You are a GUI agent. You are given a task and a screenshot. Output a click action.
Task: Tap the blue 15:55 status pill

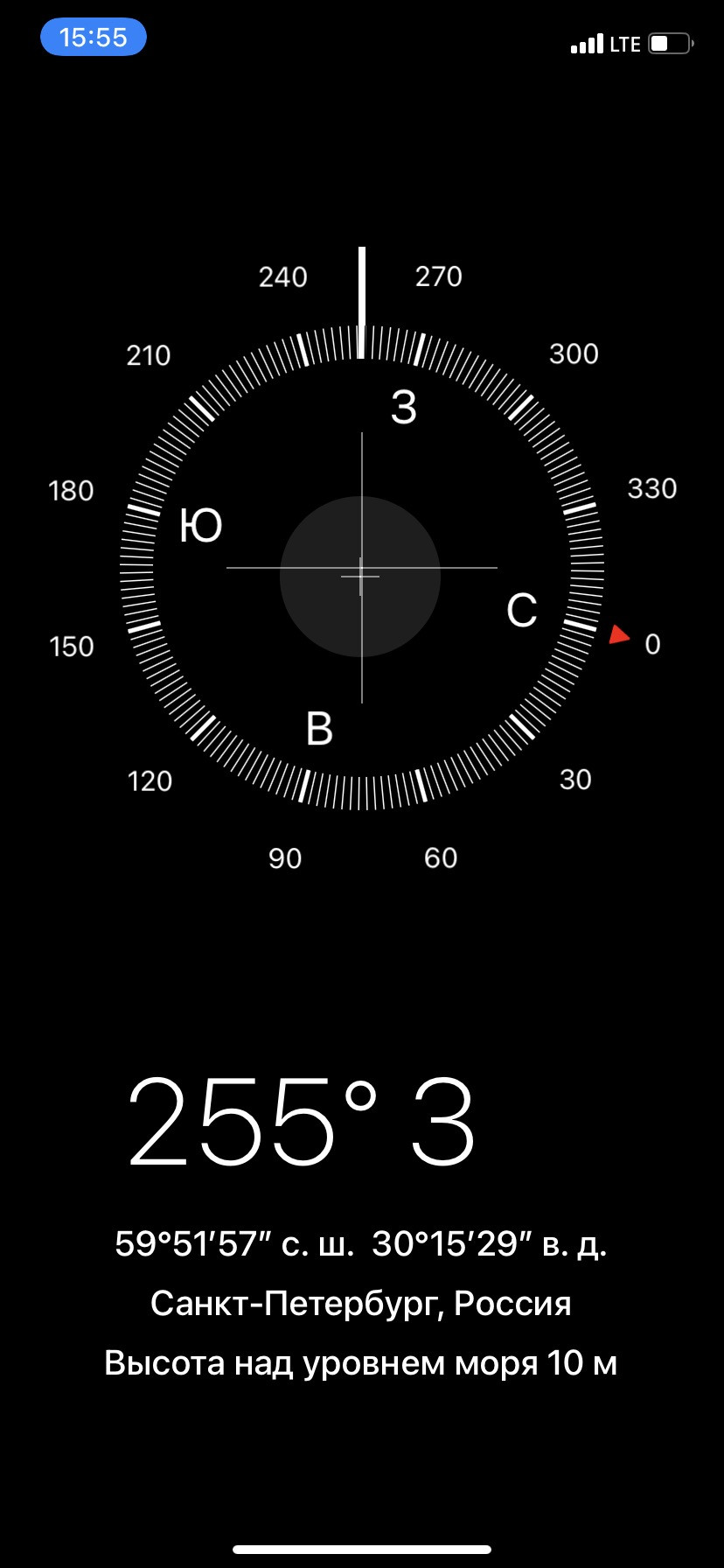click(94, 38)
